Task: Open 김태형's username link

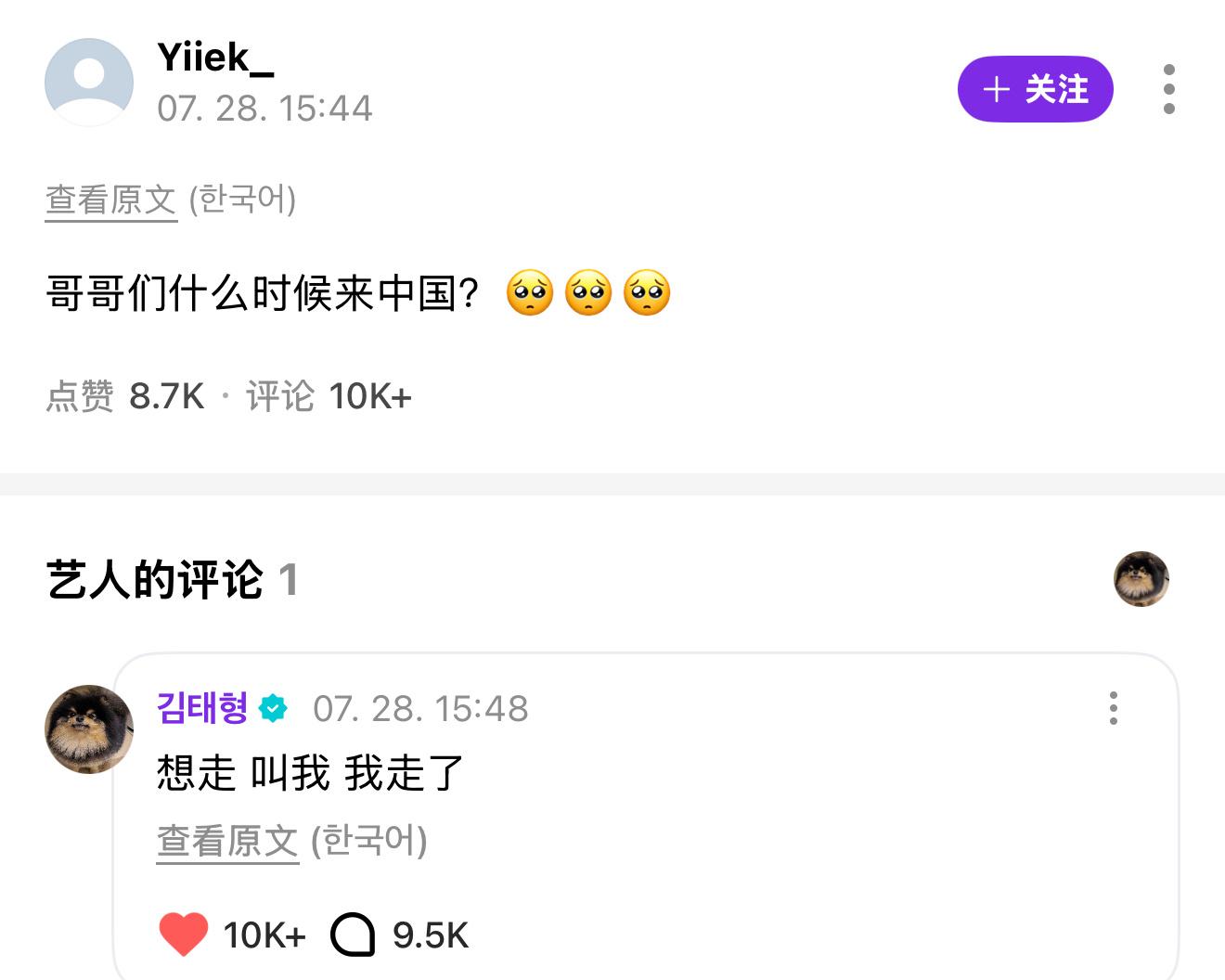Action: click(202, 708)
